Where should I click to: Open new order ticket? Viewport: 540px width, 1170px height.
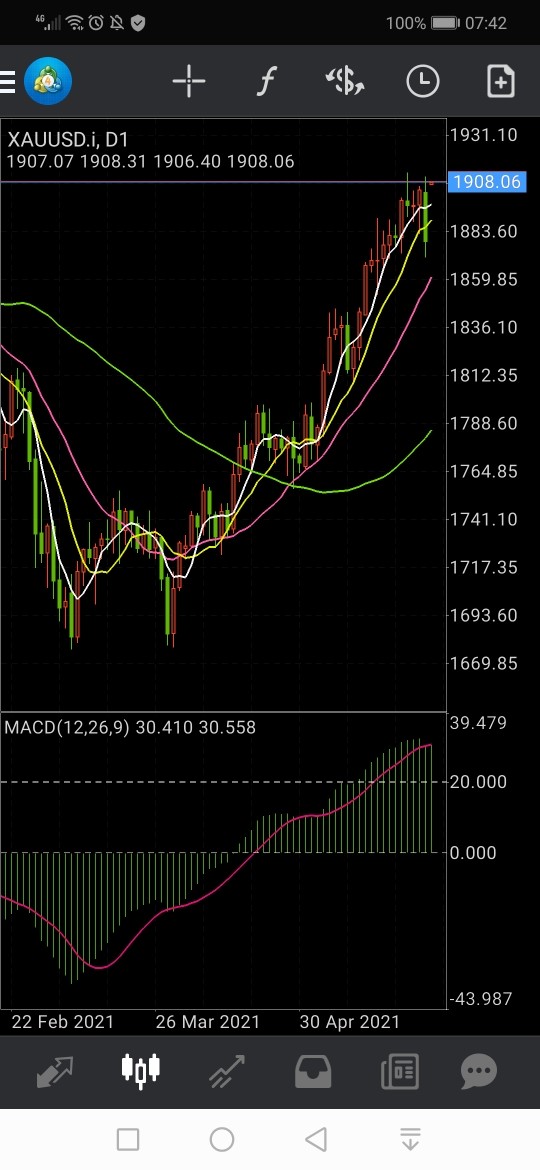click(x=500, y=81)
